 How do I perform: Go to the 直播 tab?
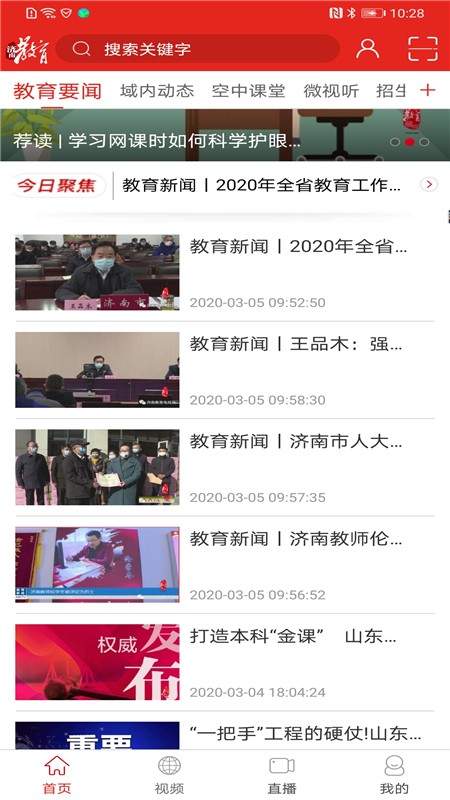tap(282, 776)
